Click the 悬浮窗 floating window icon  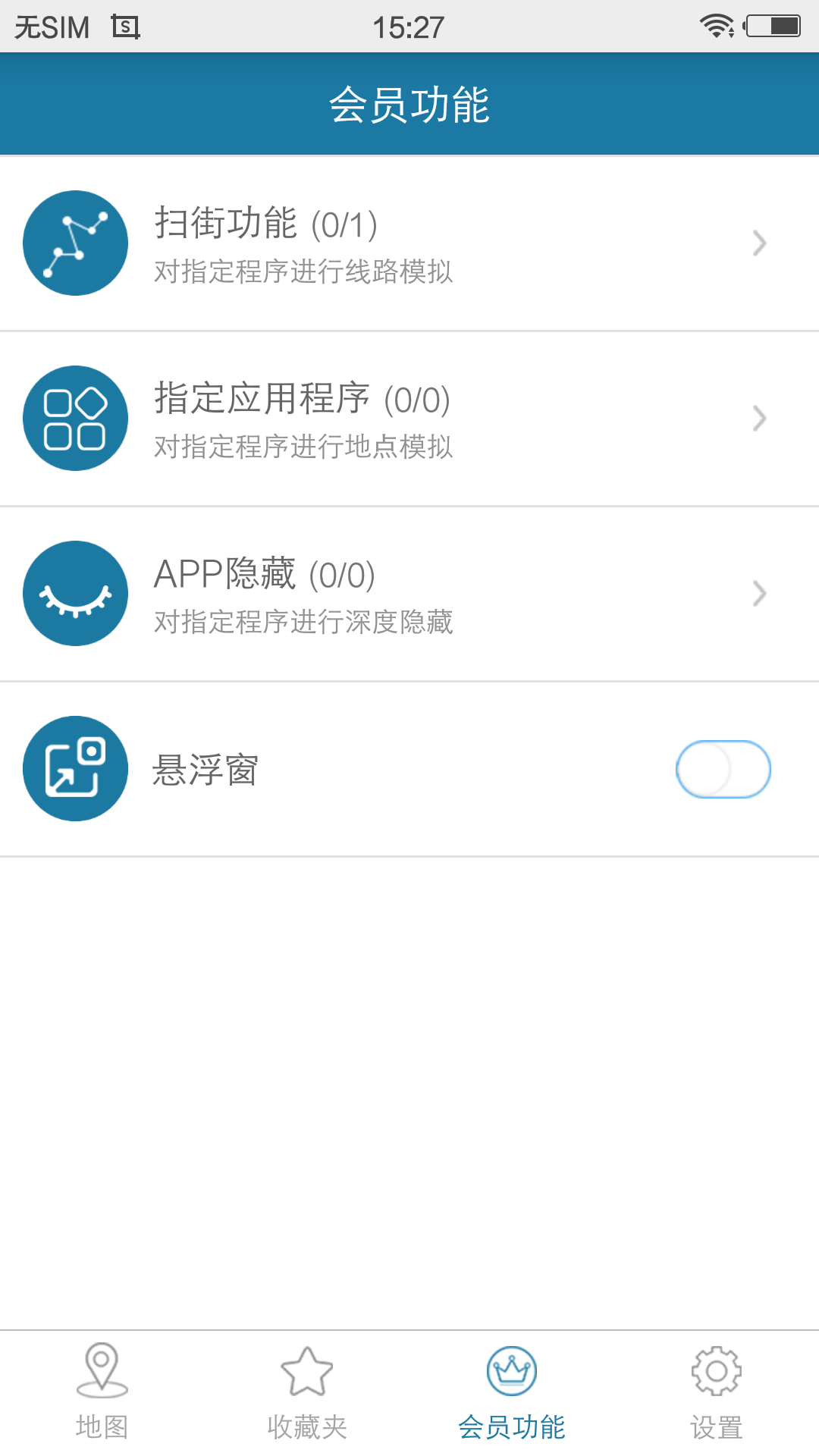coord(75,768)
